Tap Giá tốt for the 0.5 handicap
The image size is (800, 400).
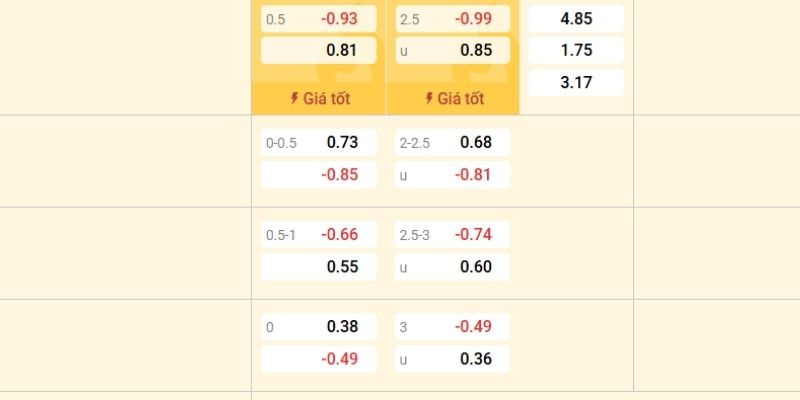click(319, 99)
